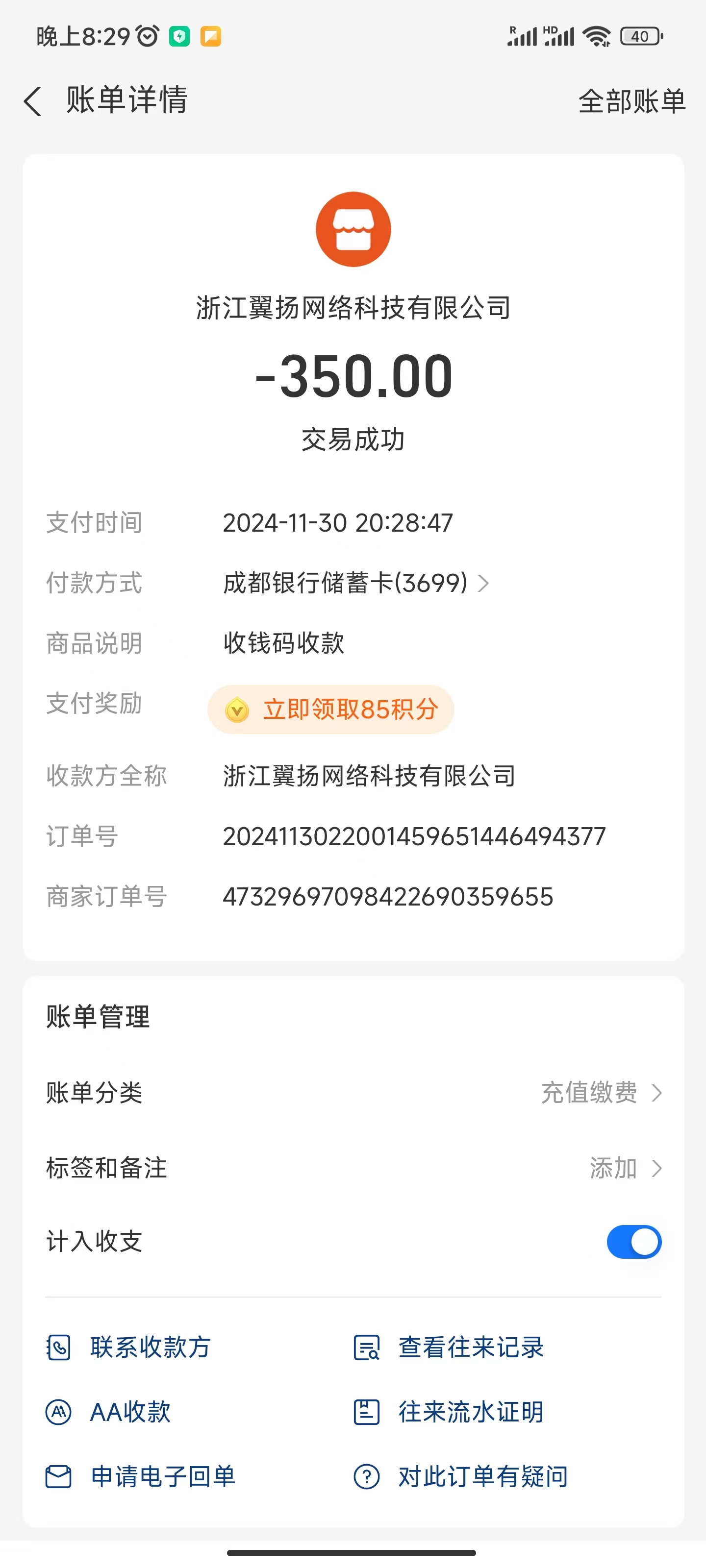The width and height of the screenshot is (706, 1568).
Task: Open 全部账单 in top right
Action: coord(631,100)
